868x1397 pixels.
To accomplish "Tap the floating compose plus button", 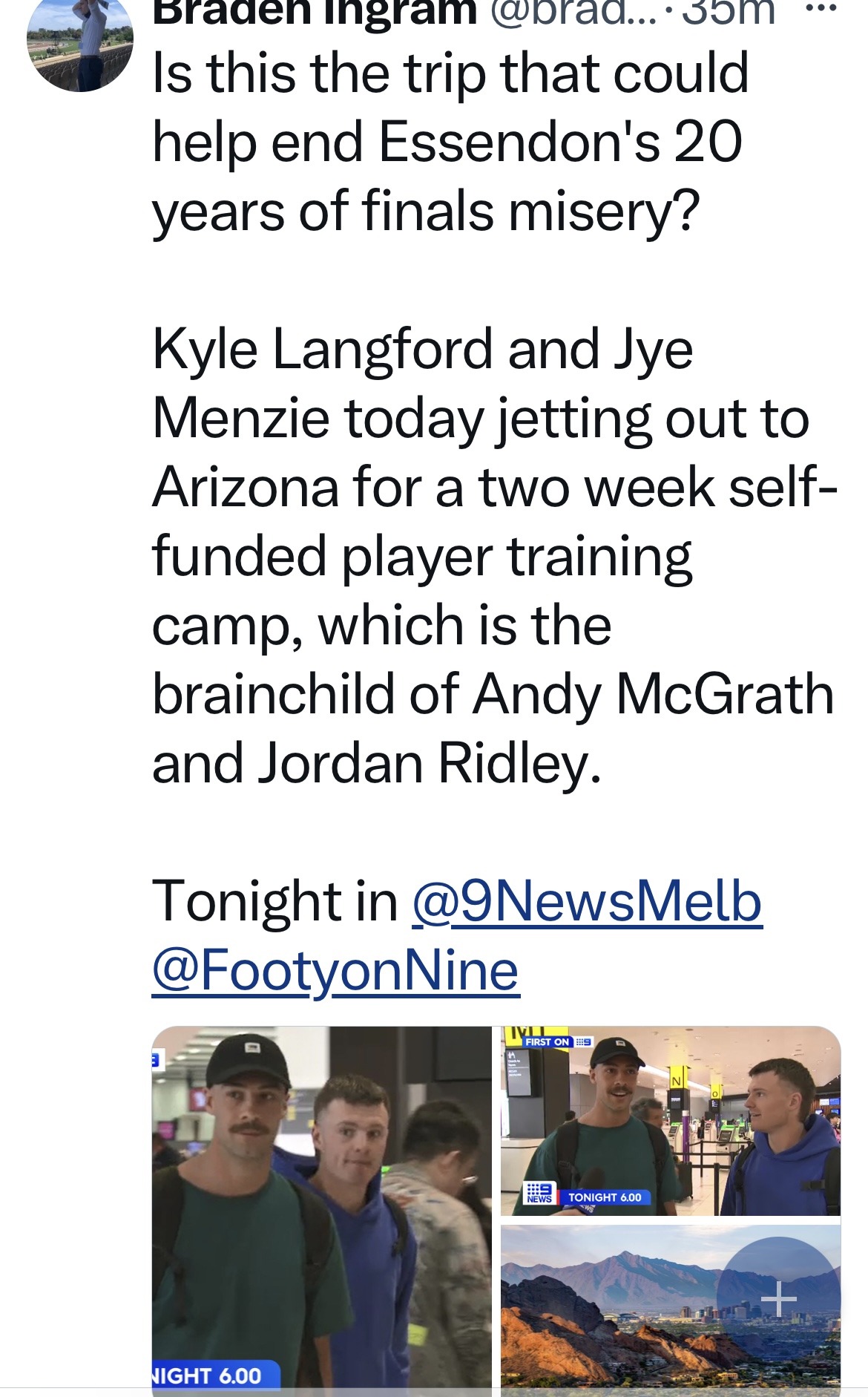I will [x=779, y=1299].
